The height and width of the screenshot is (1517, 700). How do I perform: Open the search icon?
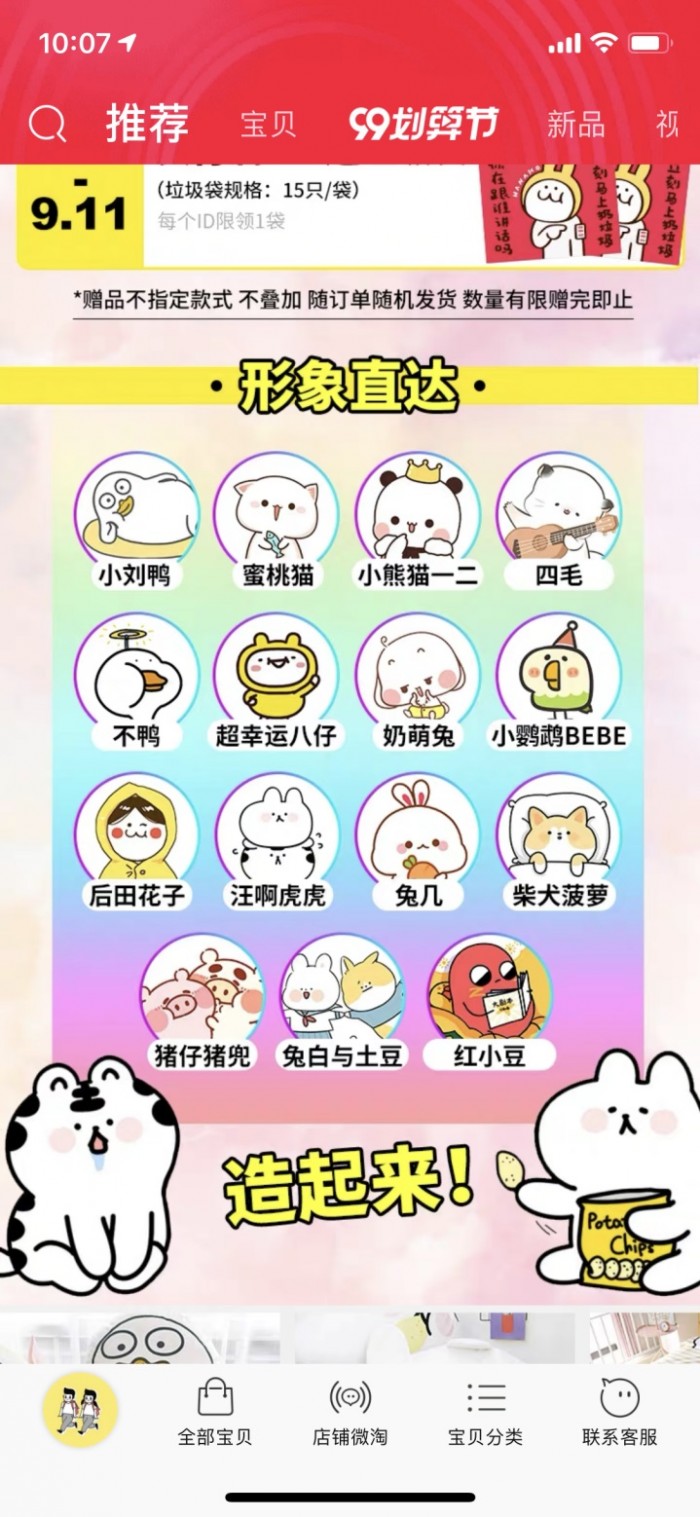point(47,124)
